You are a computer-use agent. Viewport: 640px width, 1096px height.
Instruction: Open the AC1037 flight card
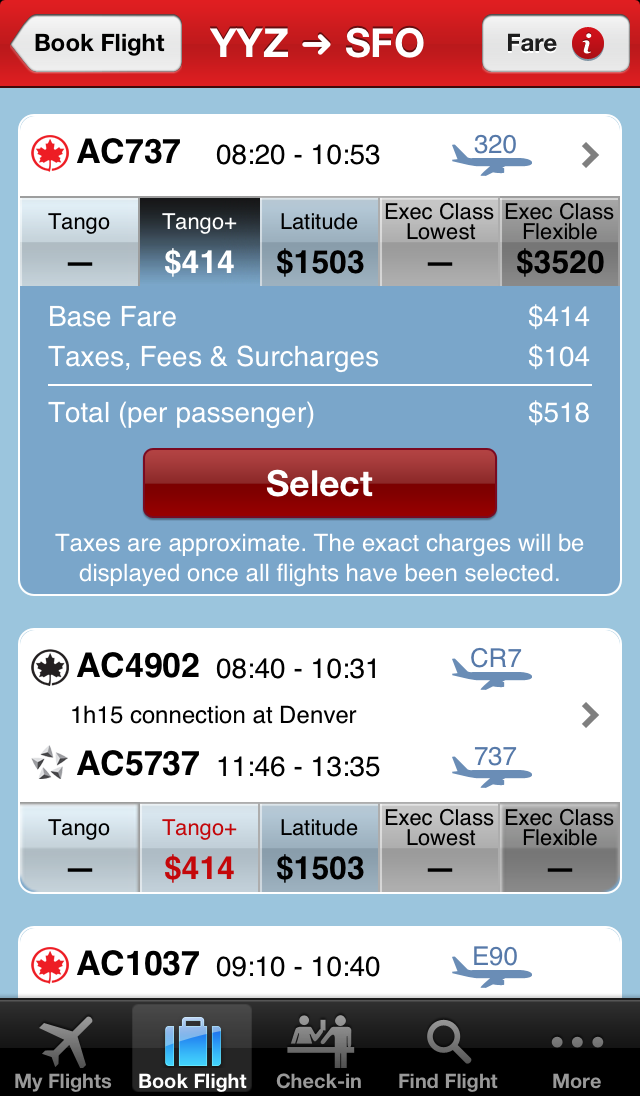click(320, 965)
